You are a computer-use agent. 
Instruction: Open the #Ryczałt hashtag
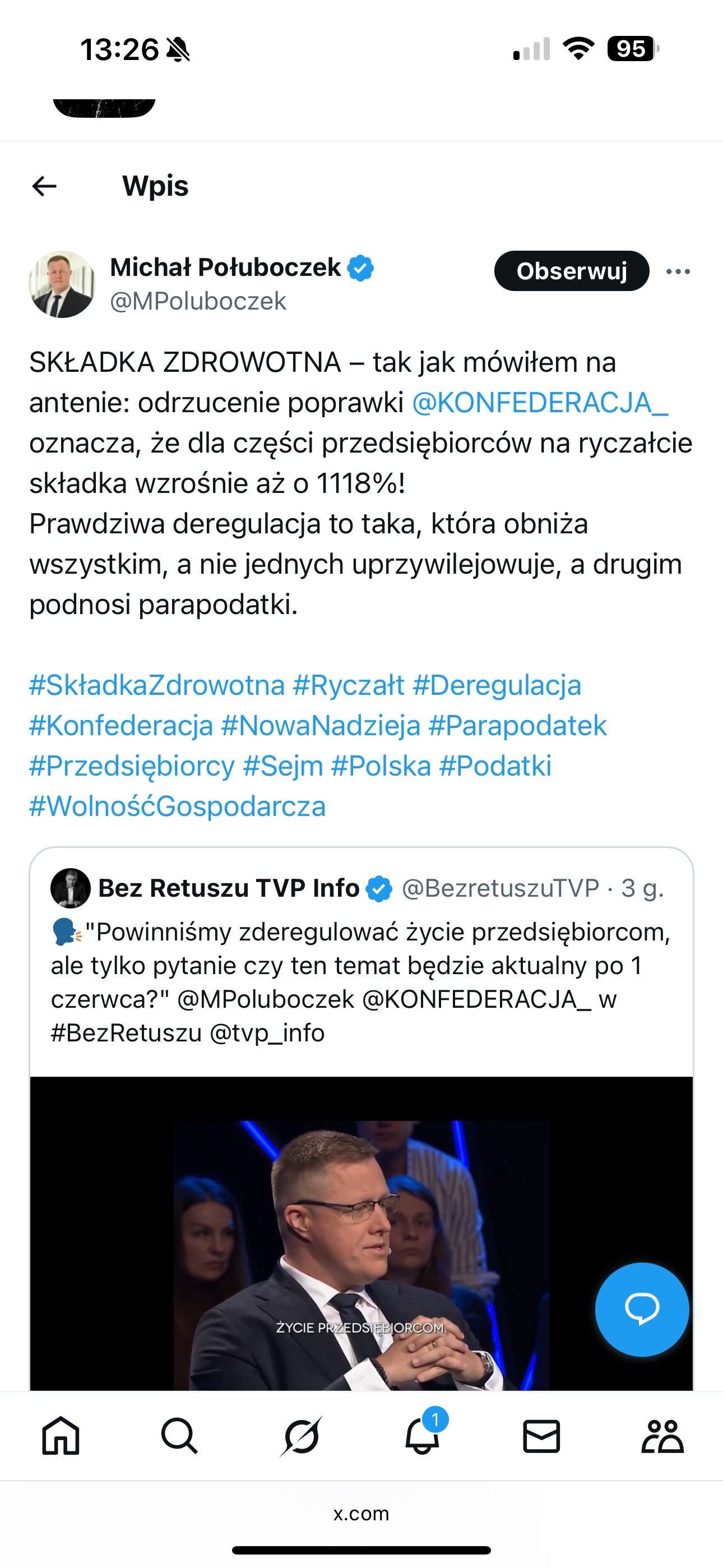[x=348, y=685]
